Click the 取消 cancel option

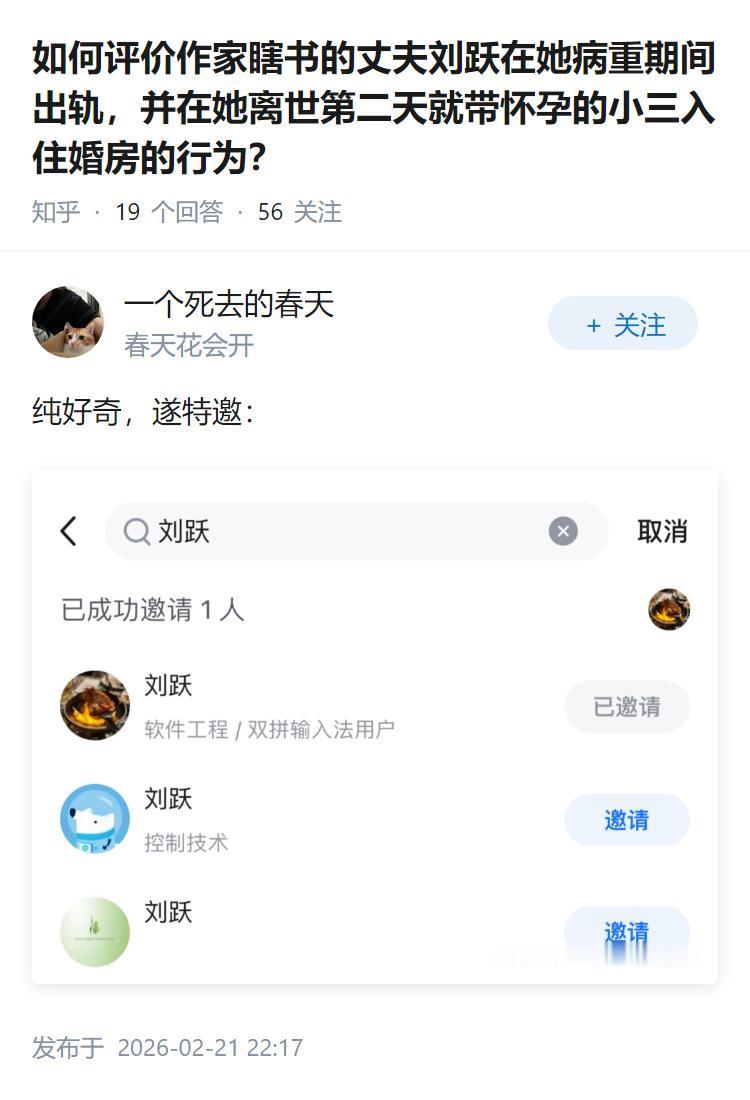662,531
